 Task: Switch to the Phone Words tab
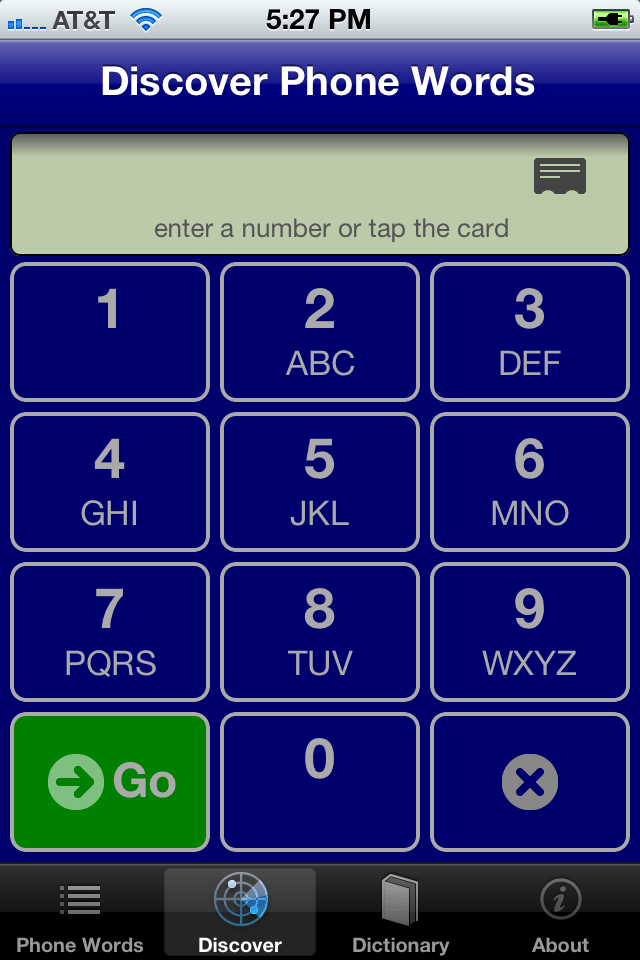tap(80, 914)
